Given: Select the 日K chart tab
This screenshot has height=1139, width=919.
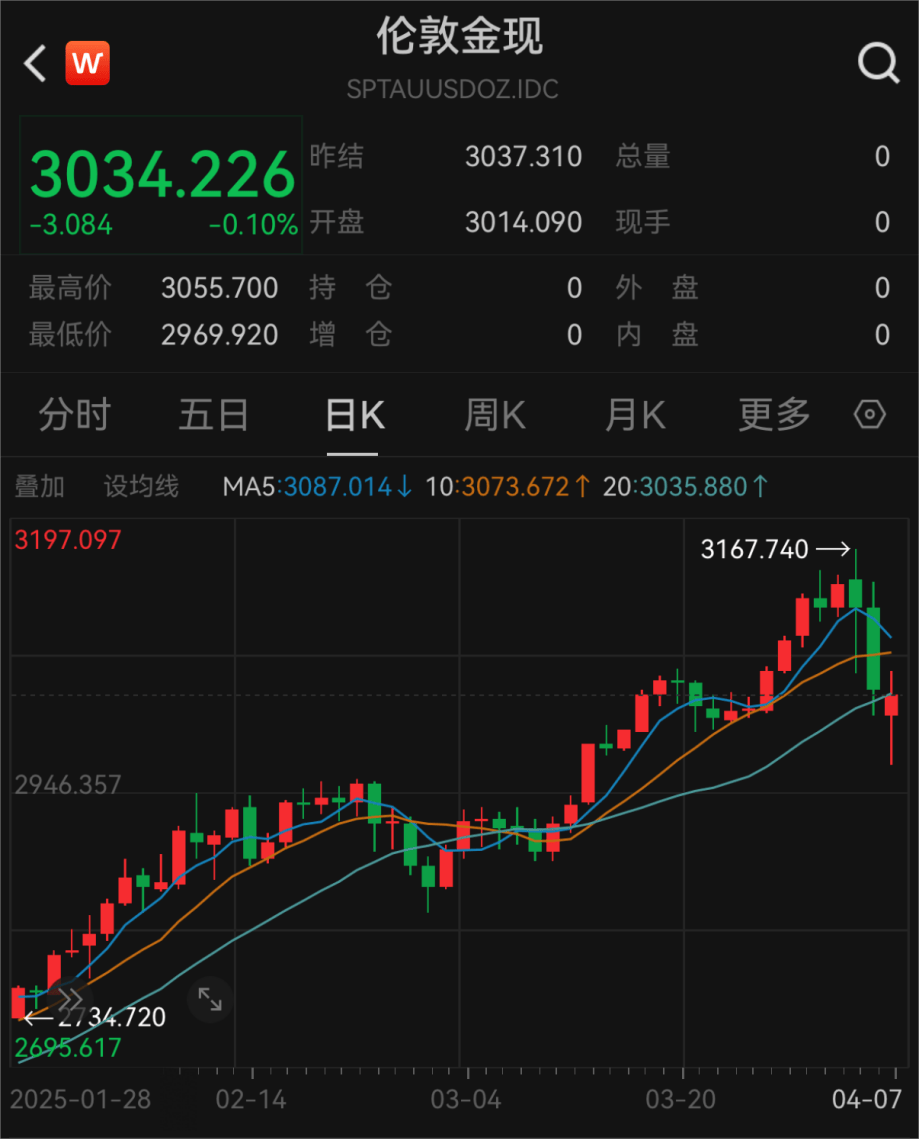Looking at the screenshot, I should (x=355, y=414).
